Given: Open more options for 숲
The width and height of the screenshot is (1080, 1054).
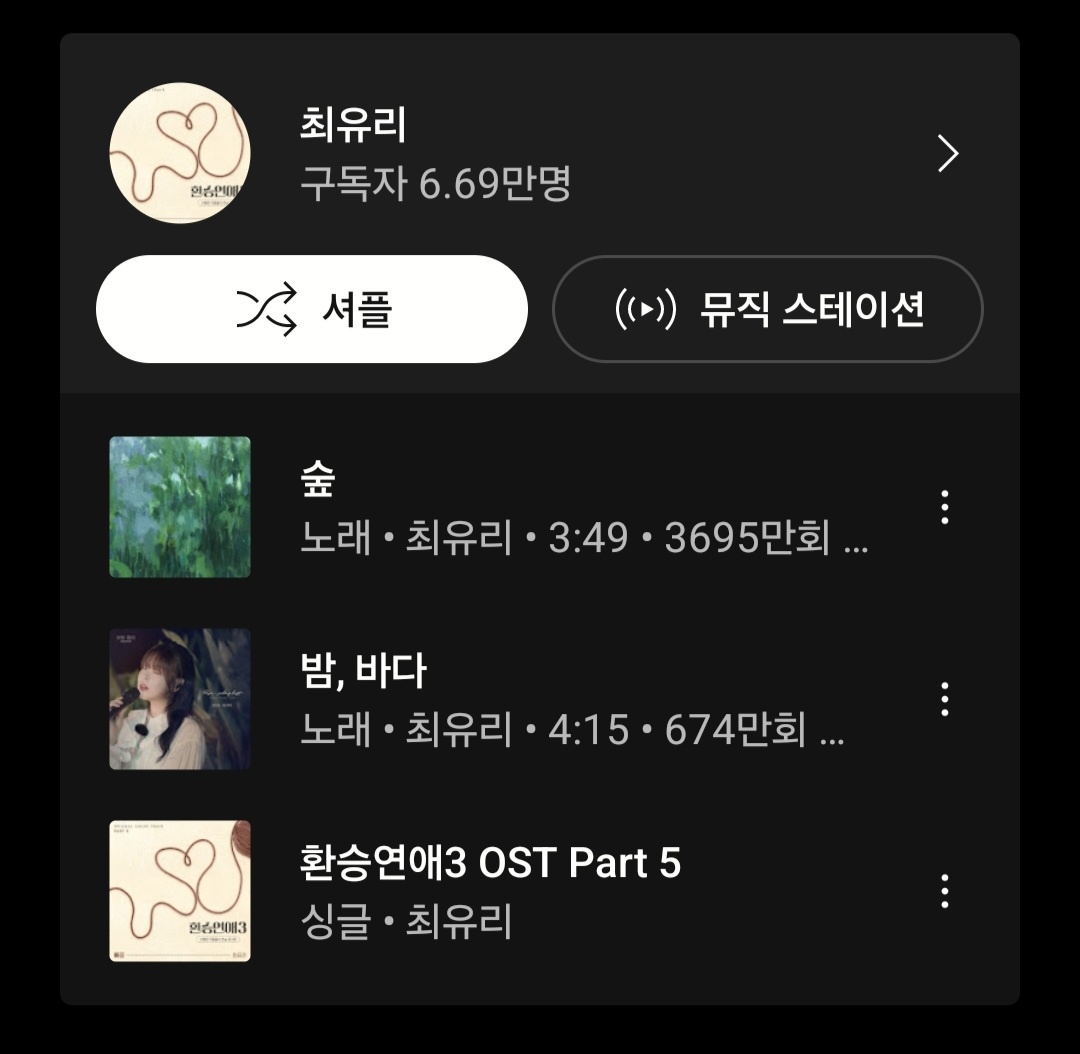Looking at the screenshot, I should pyautogui.click(x=944, y=507).
